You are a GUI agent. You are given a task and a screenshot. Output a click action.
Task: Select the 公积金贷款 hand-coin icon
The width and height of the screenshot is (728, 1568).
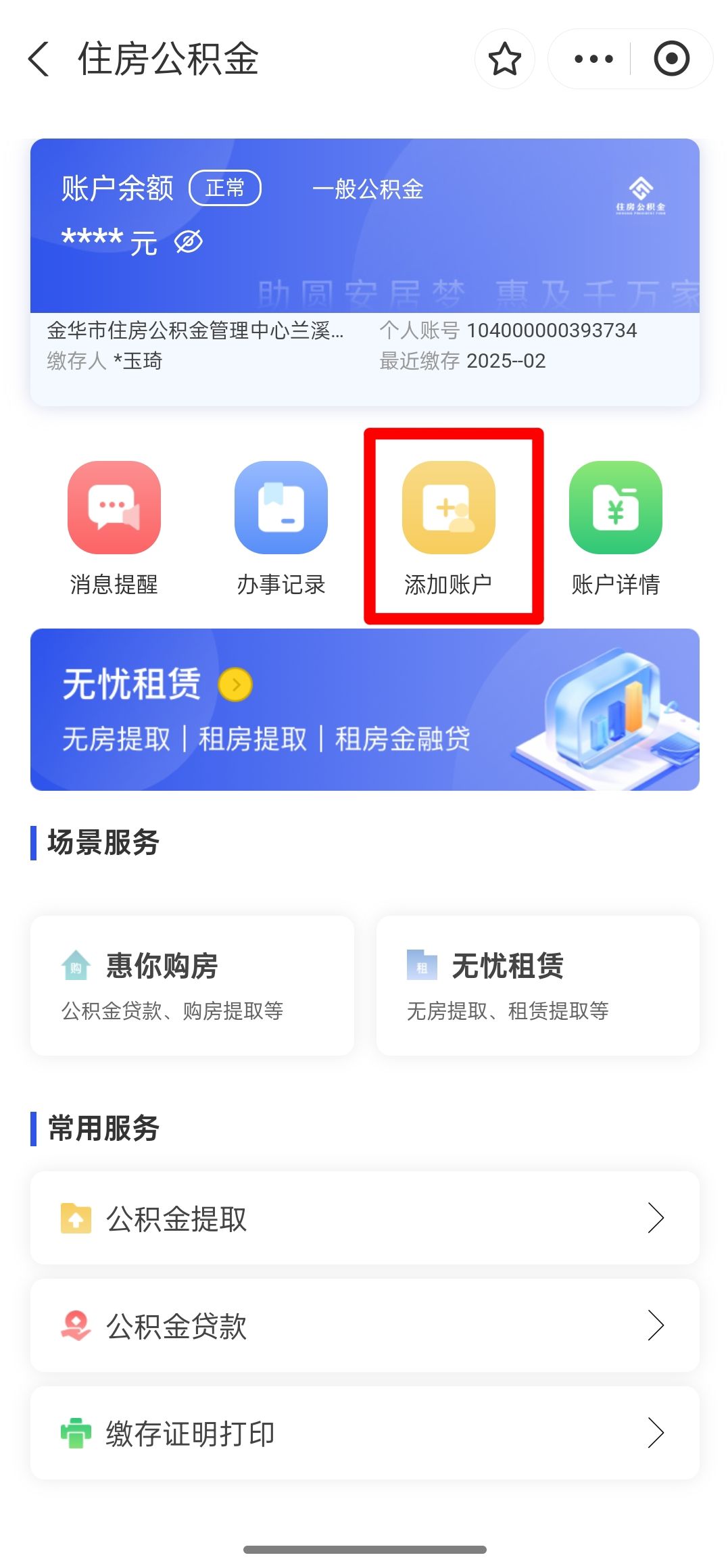pos(76,1325)
